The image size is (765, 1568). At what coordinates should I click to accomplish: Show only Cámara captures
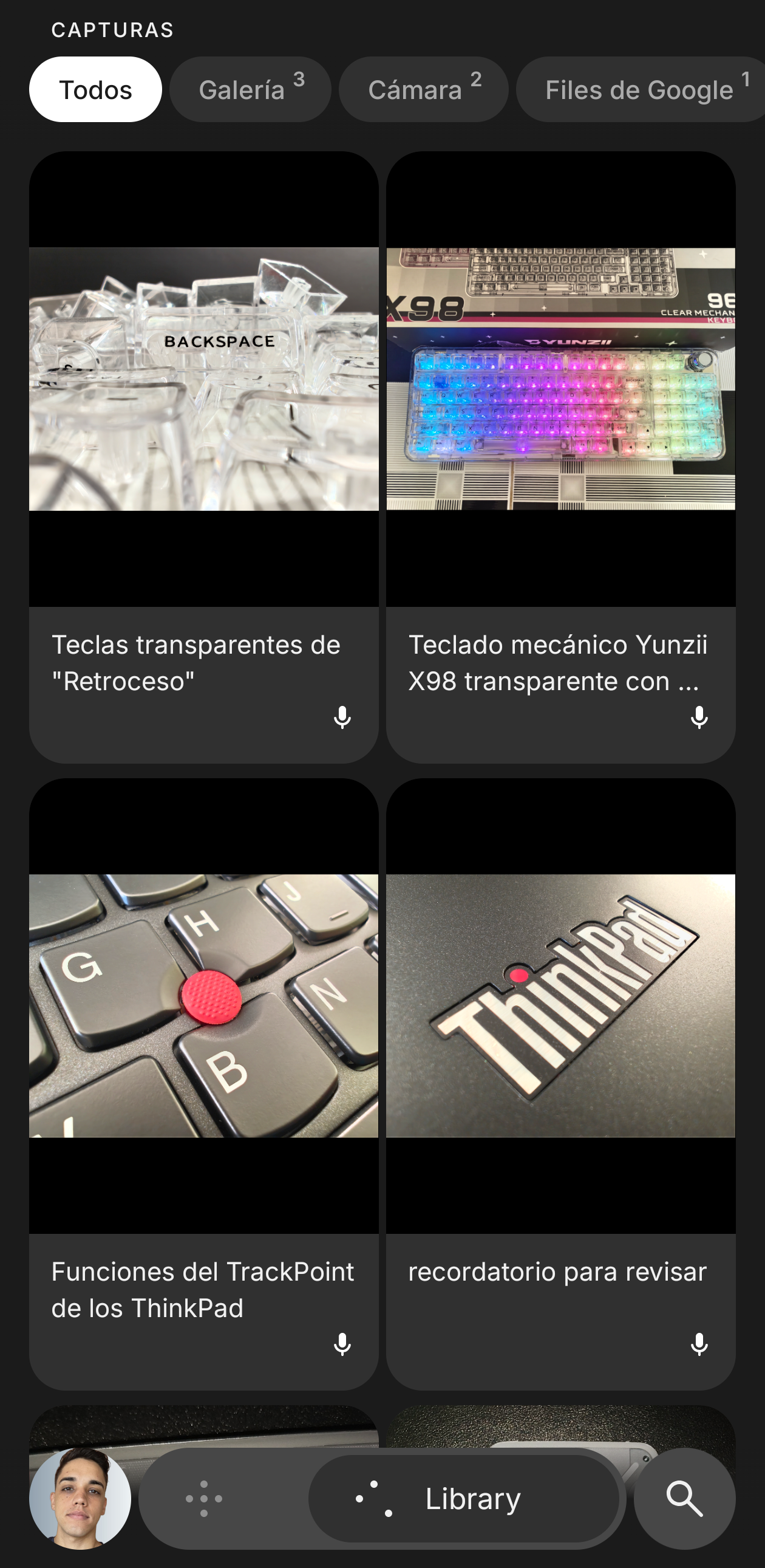(423, 90)
